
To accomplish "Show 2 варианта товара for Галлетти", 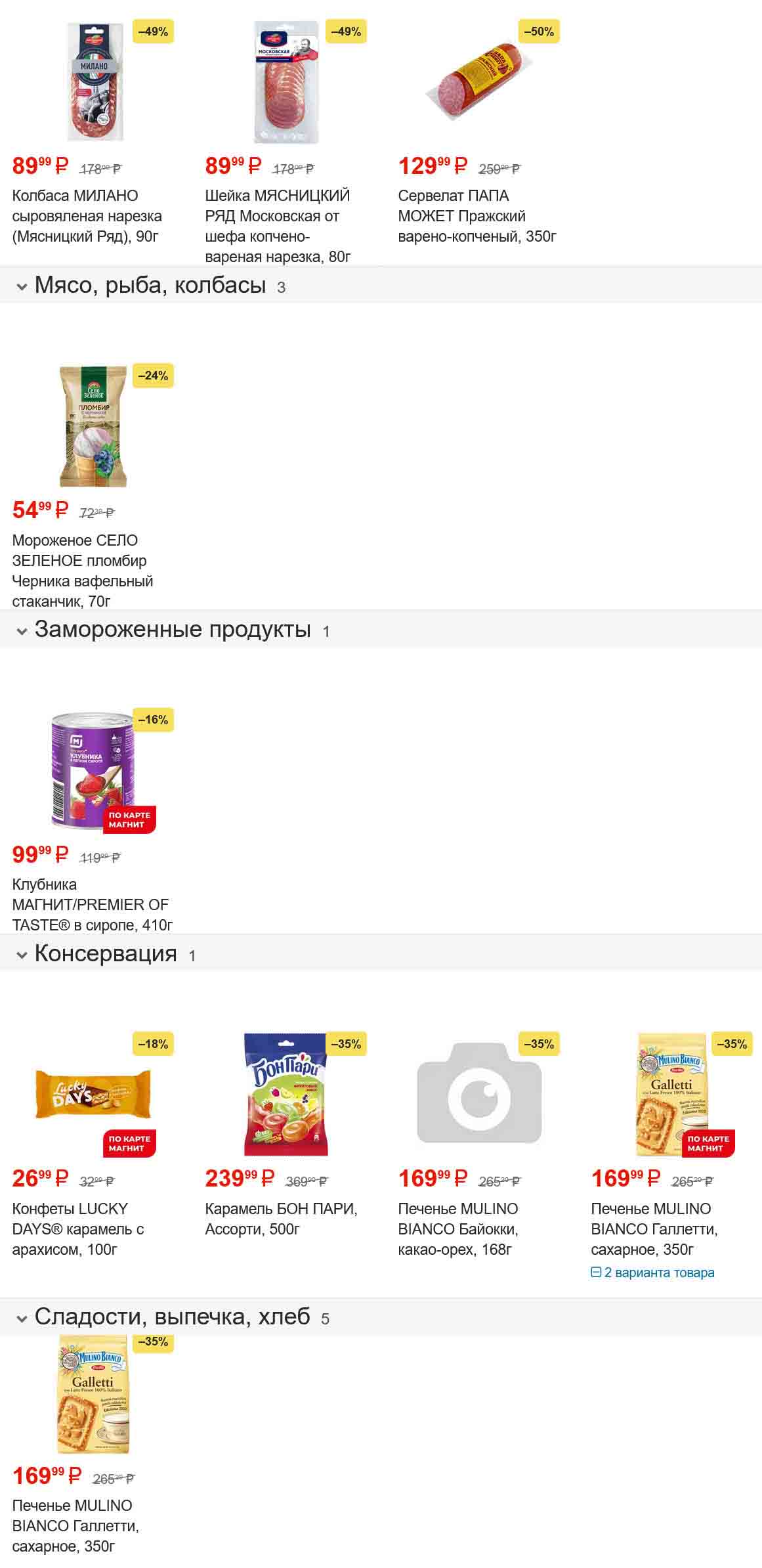I will tap(652, 1273).
